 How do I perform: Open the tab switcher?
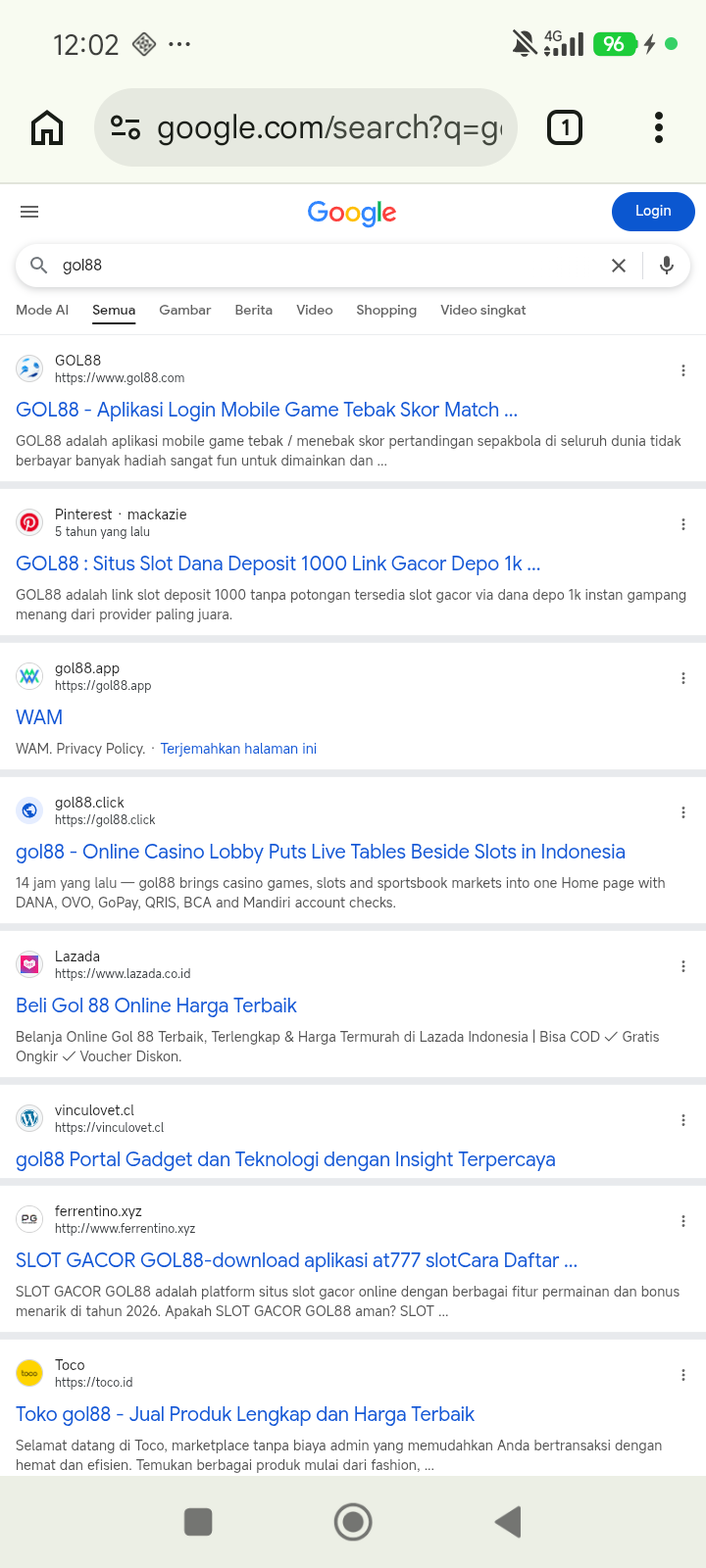(x=564, y=127)
